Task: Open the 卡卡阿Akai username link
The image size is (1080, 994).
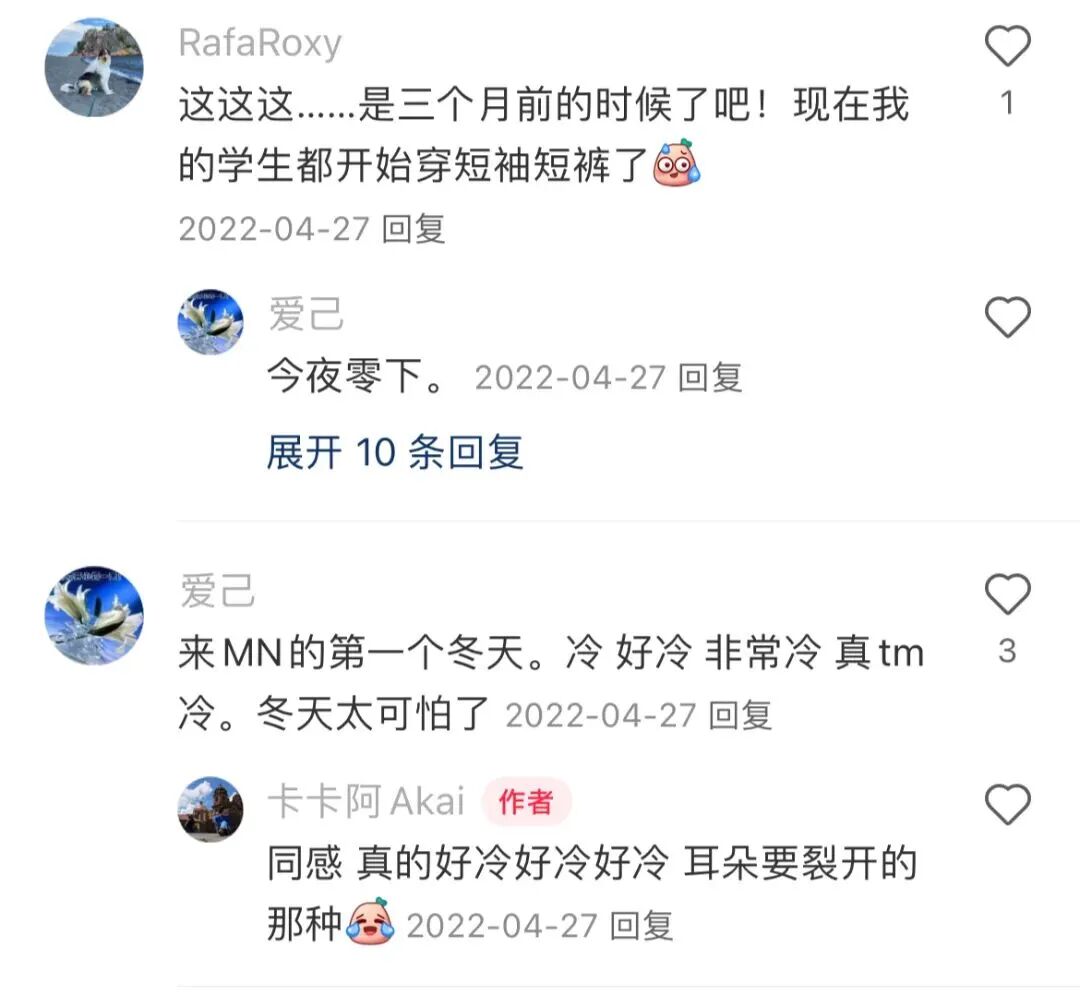Action: click(x=366, y=801)
